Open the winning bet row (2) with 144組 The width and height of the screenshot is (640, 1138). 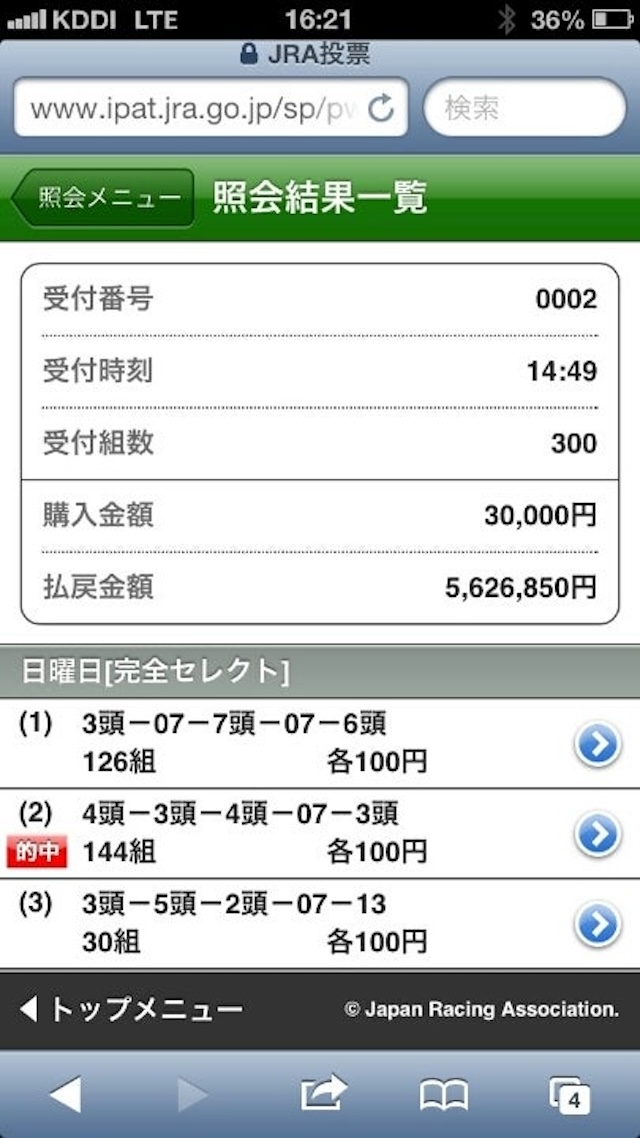point(598,834)
